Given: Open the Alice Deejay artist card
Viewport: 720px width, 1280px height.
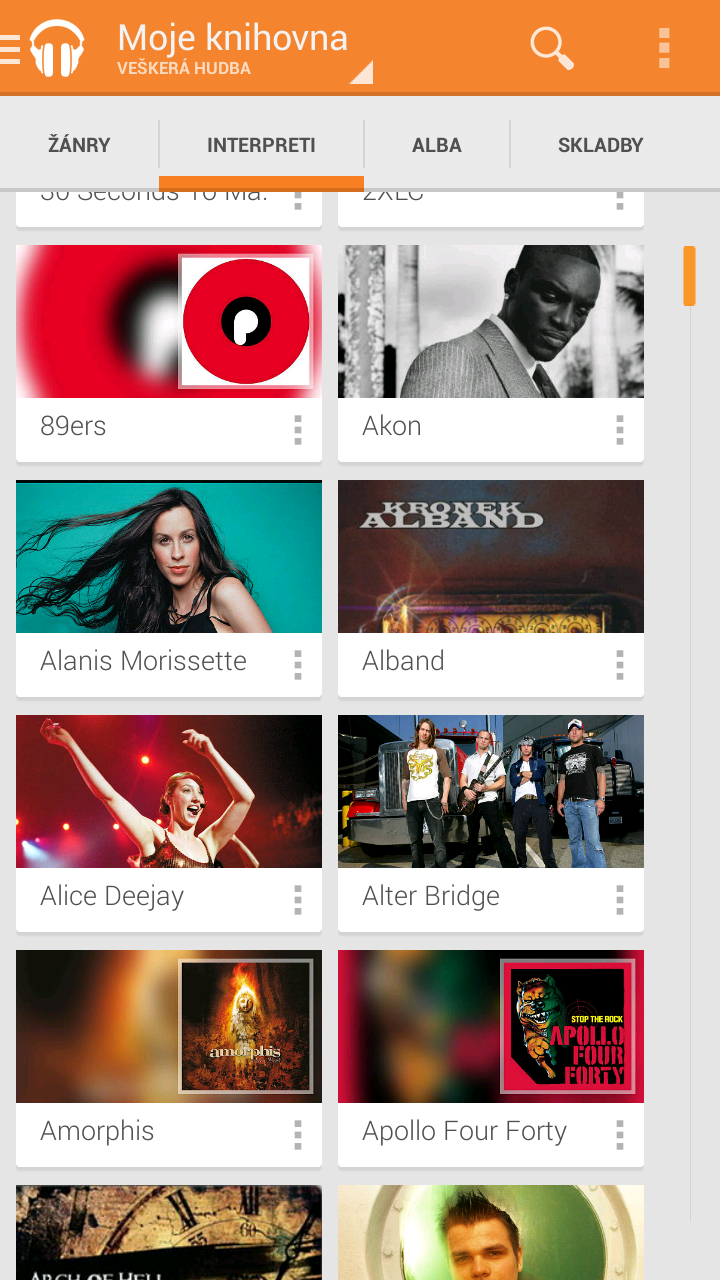Looking at the screenshot, I should point(169,823).
